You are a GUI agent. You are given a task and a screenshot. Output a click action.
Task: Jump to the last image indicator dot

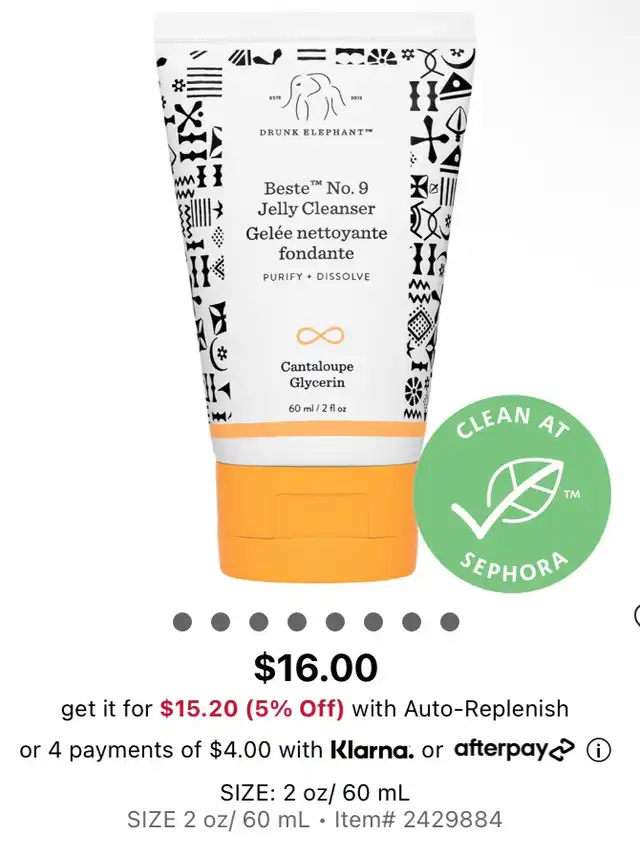(x=449, y=622)
